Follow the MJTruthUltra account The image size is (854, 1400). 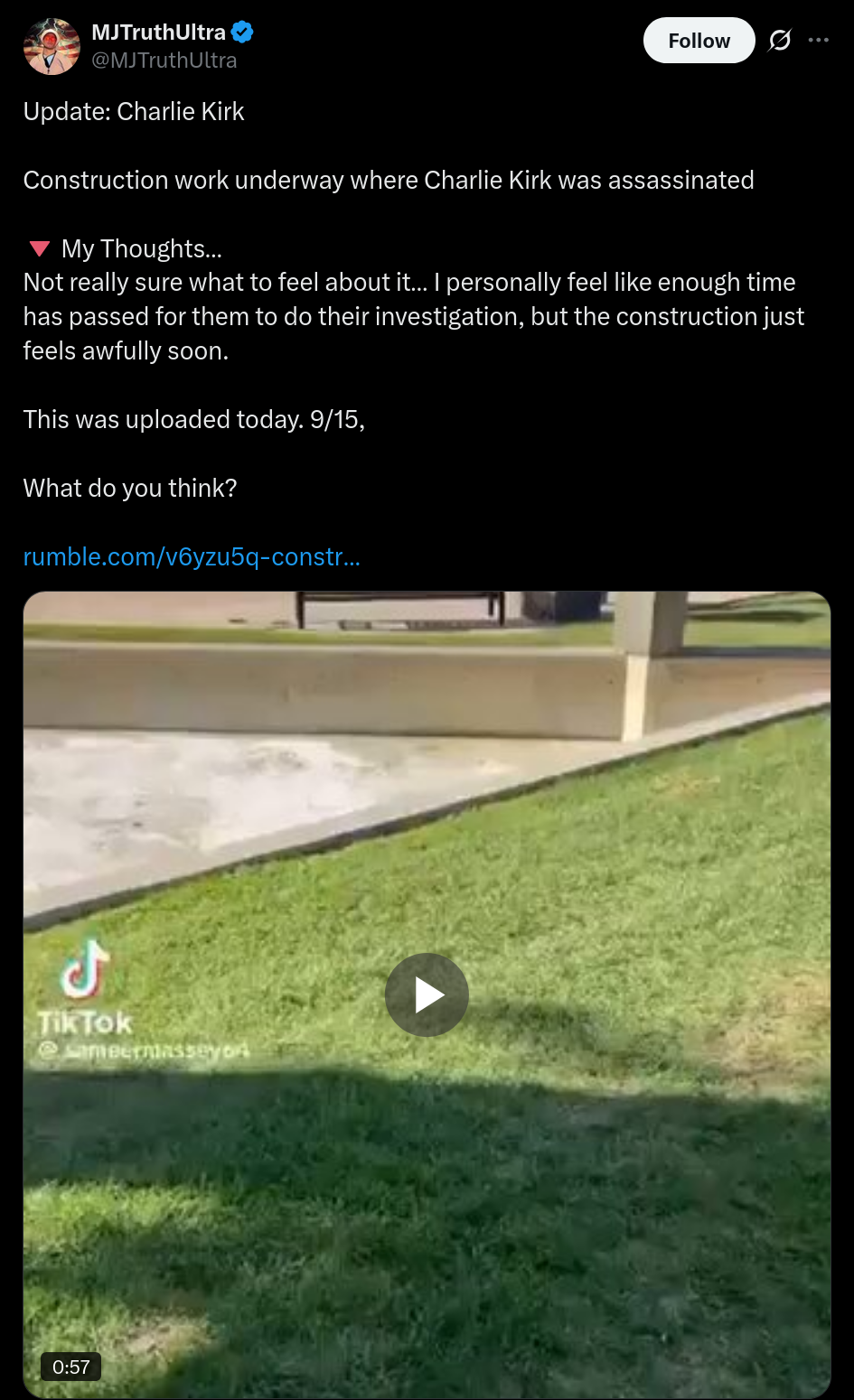coord(699,41)
